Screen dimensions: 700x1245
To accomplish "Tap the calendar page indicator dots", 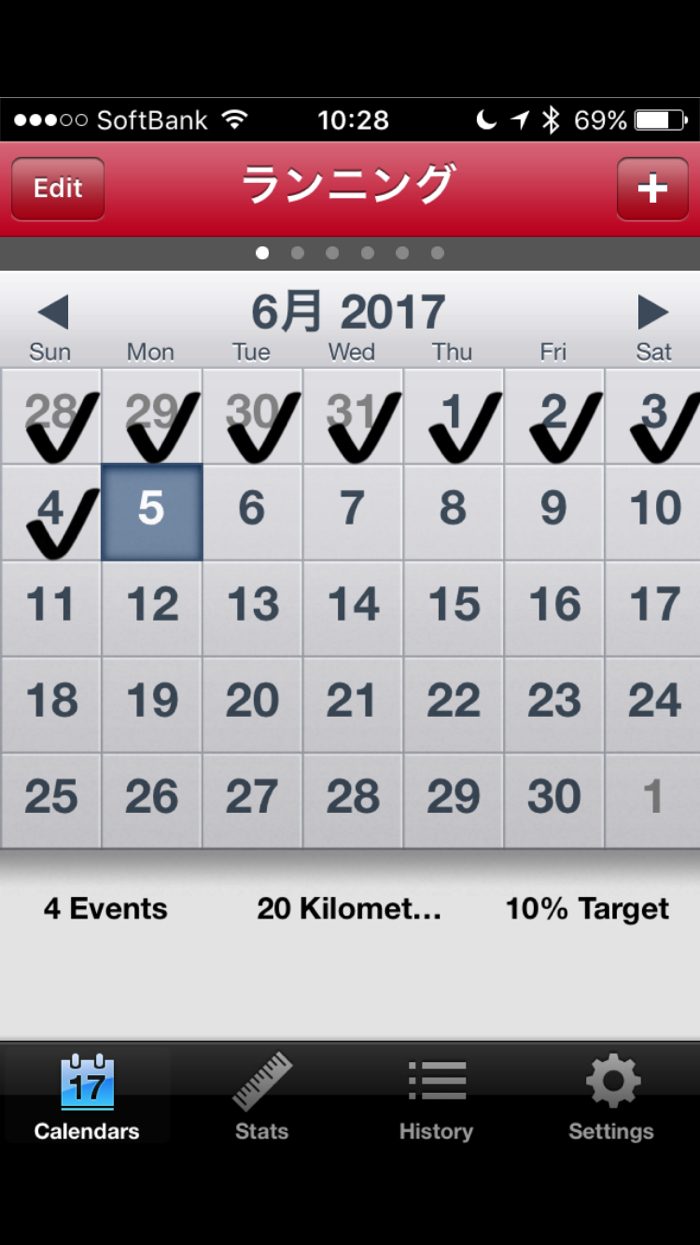I will point(349,253).
